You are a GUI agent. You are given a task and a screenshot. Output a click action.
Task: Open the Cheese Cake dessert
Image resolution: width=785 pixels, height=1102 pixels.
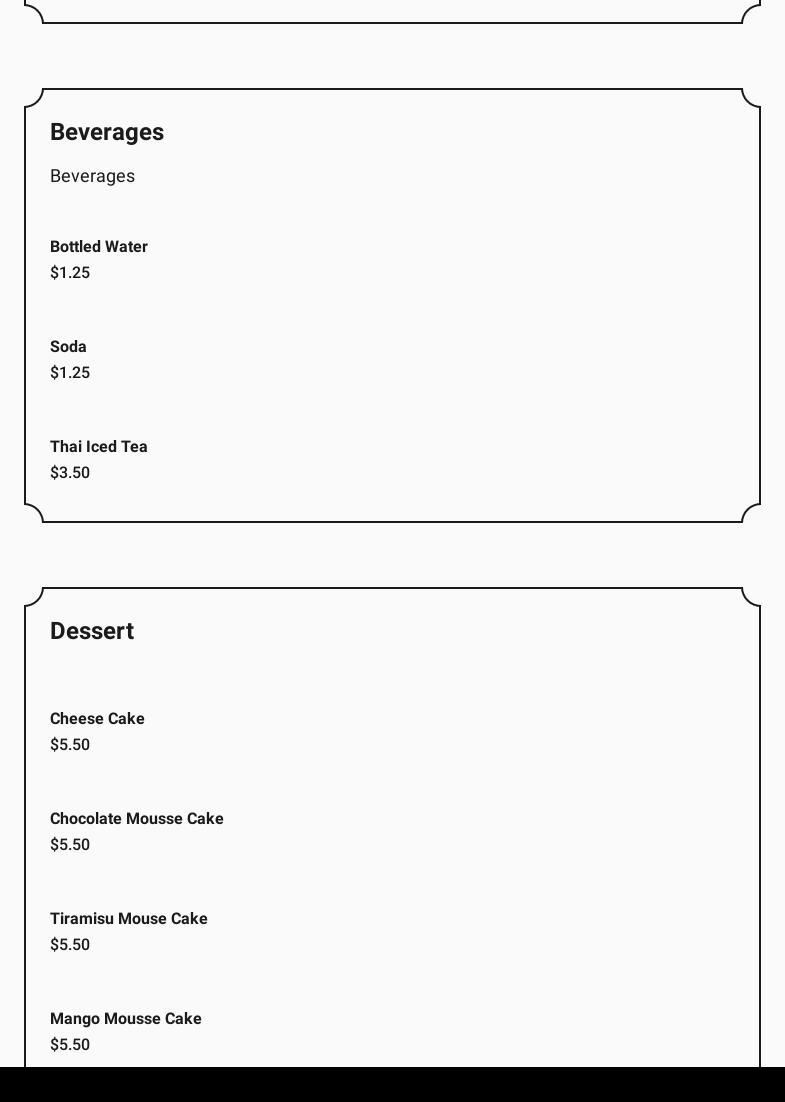pos(97,719)
